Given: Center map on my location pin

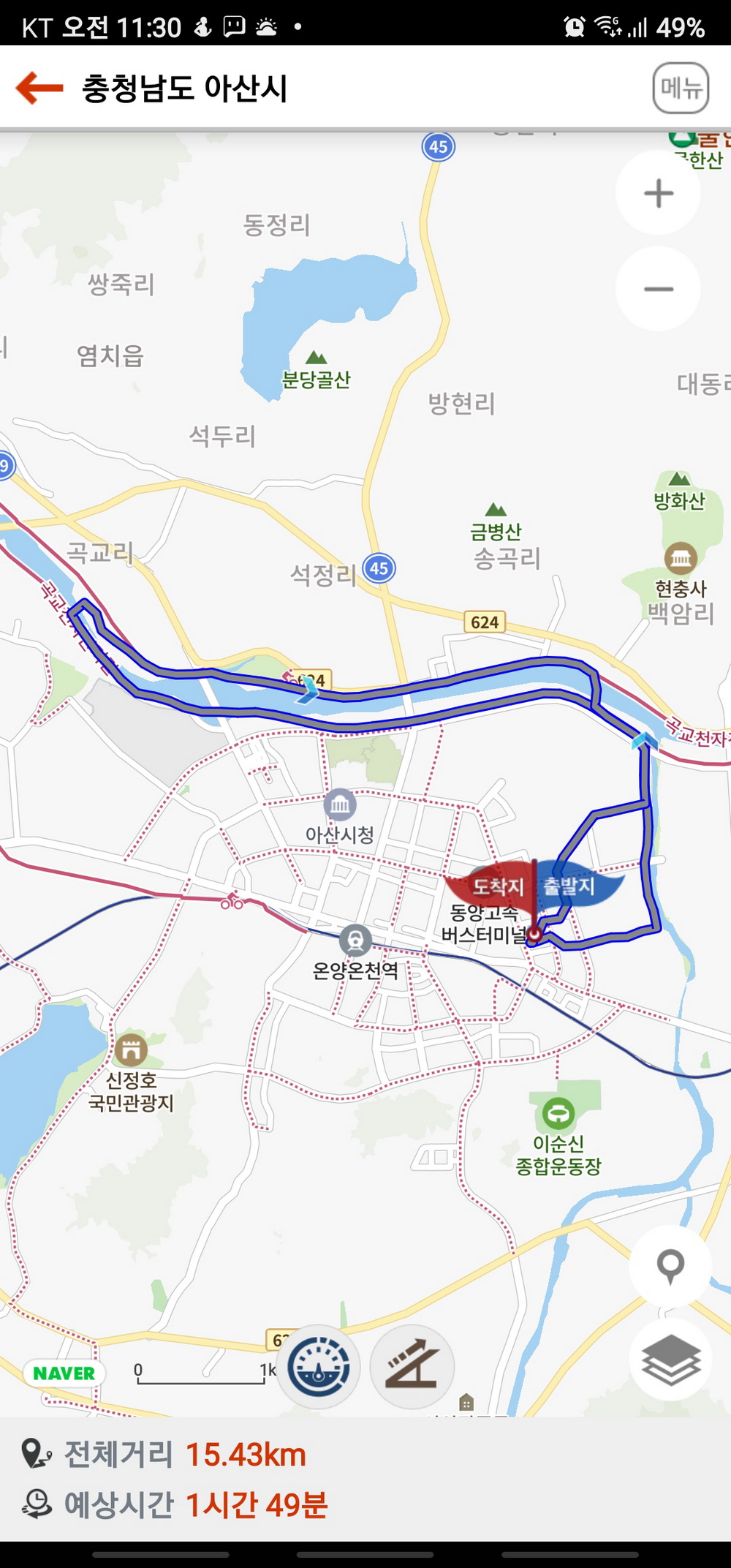Looking at the screenshot, I should tap(670, 1267).
